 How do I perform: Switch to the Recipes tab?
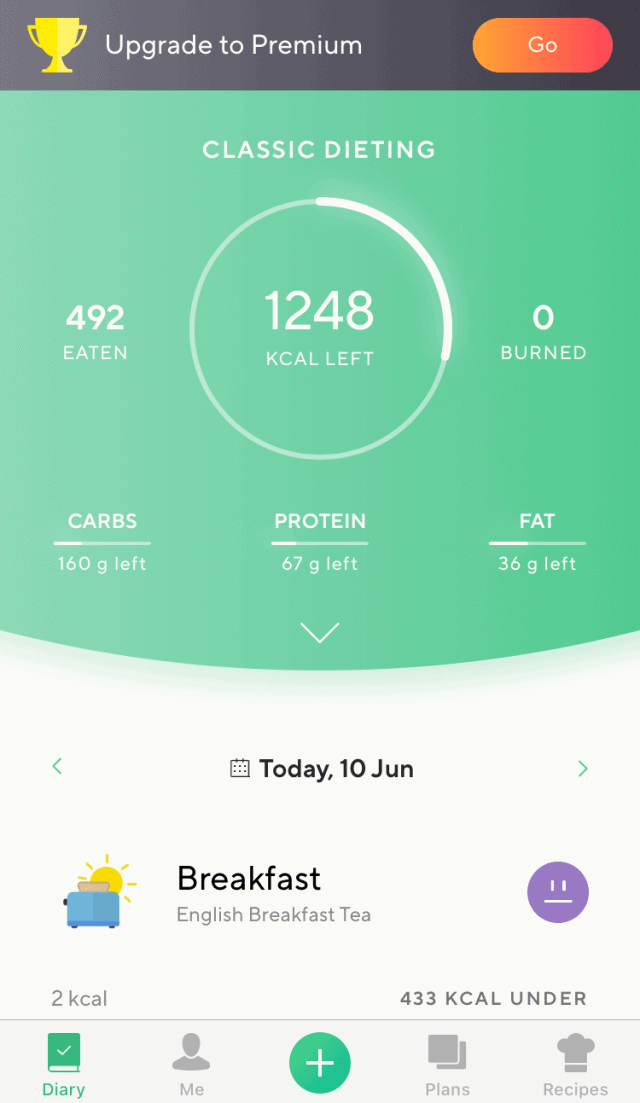575,1065
